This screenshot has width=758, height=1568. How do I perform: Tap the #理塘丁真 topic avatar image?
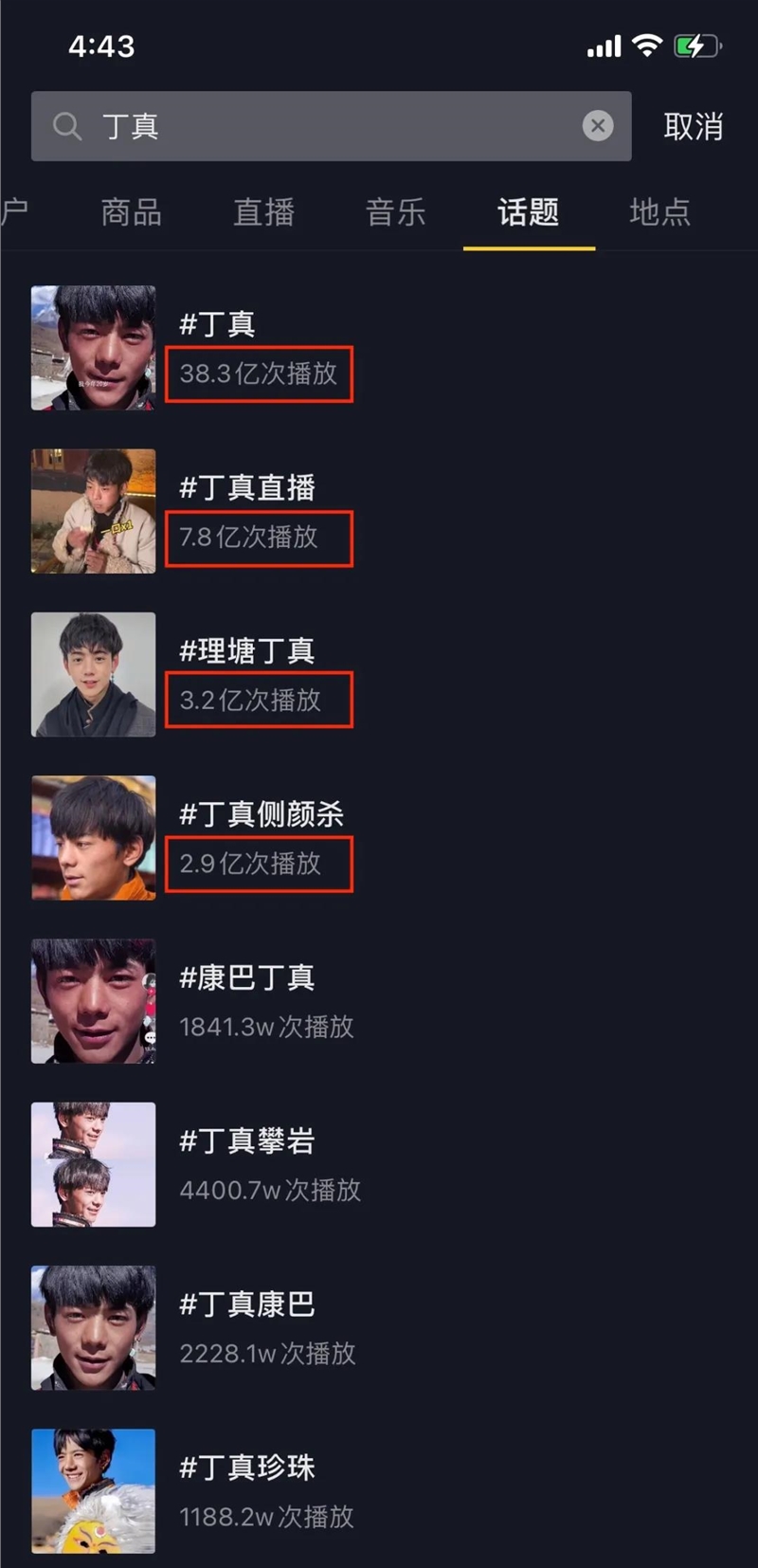coord(93,674)
